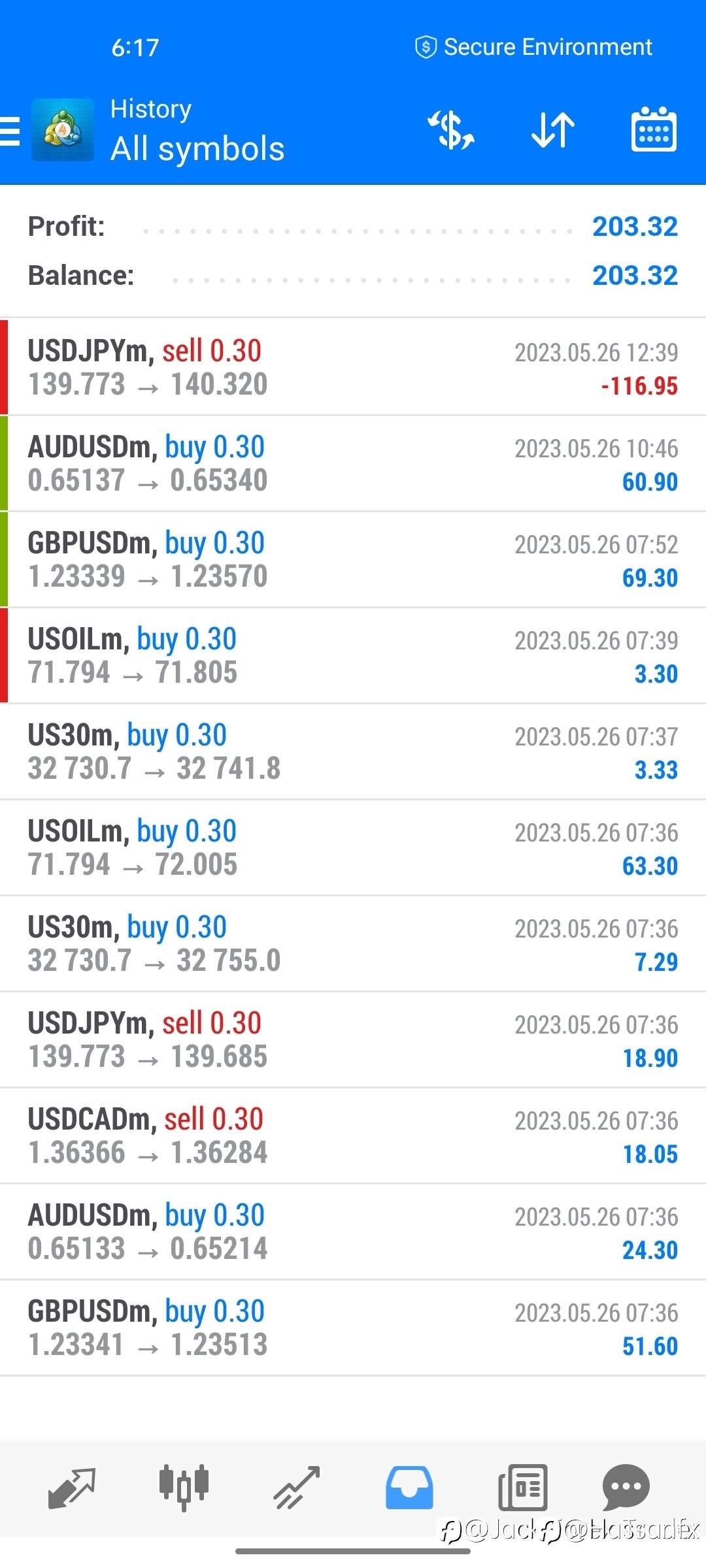
Task: Change sort order with arrows icon
Action: point(552,130)
